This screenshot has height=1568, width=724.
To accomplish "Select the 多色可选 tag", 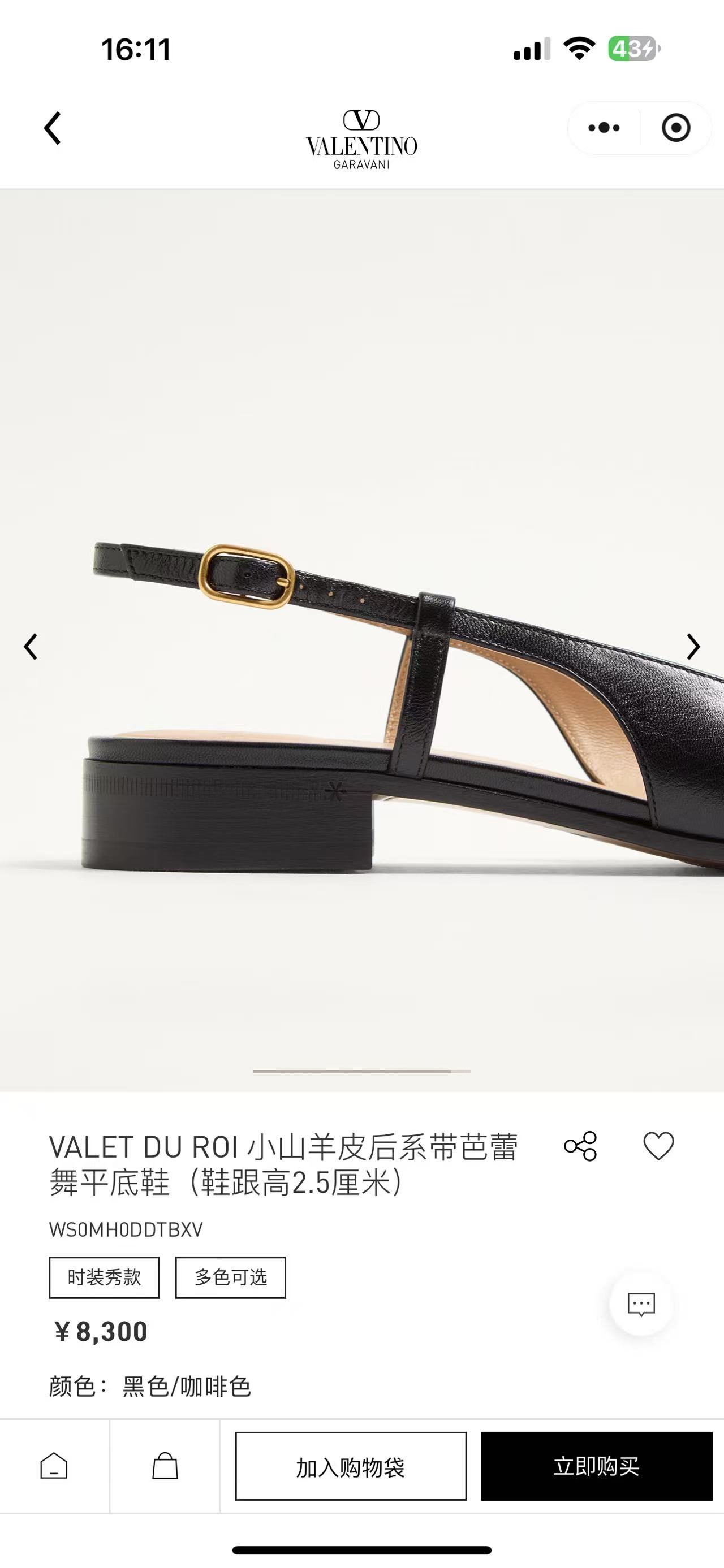I will tap(231, 1277).
